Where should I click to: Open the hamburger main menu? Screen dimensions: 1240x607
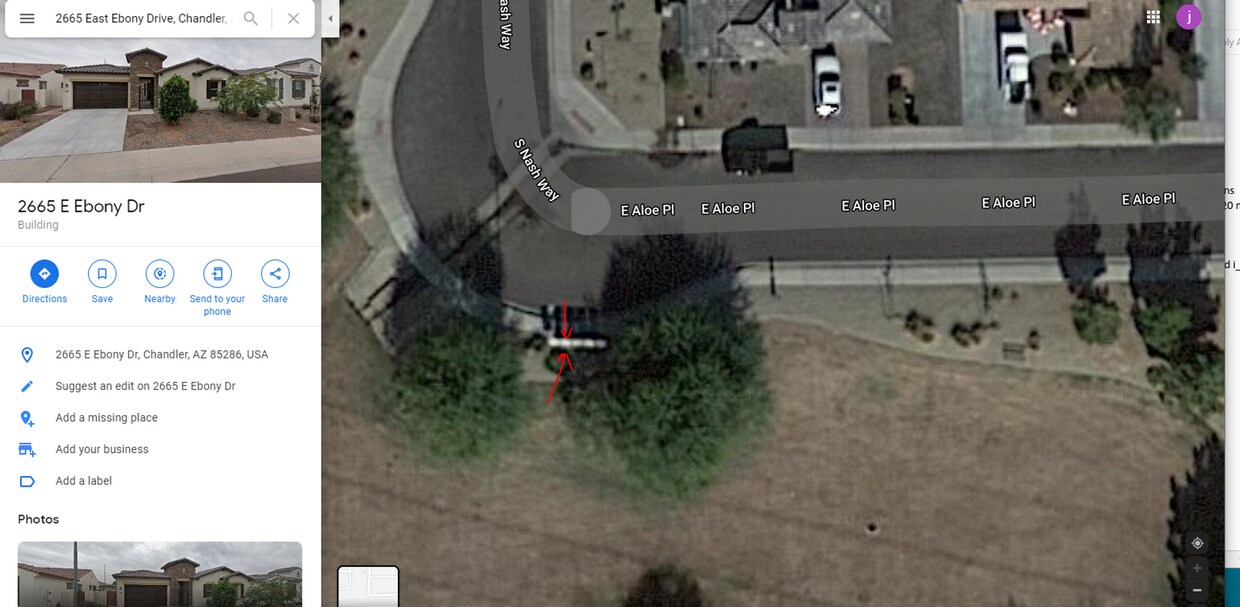pyautogui.click(x=27, y=19)
